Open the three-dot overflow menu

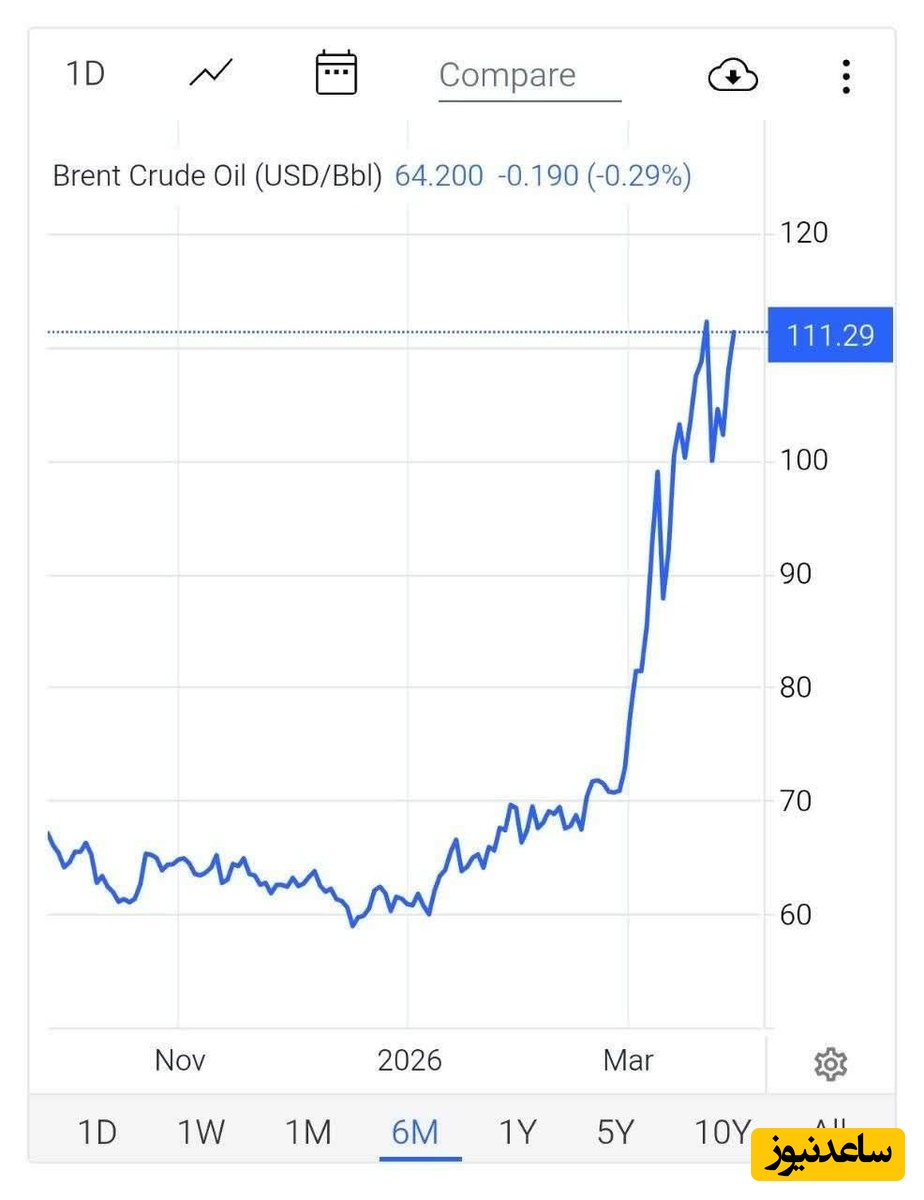(846, 76)
